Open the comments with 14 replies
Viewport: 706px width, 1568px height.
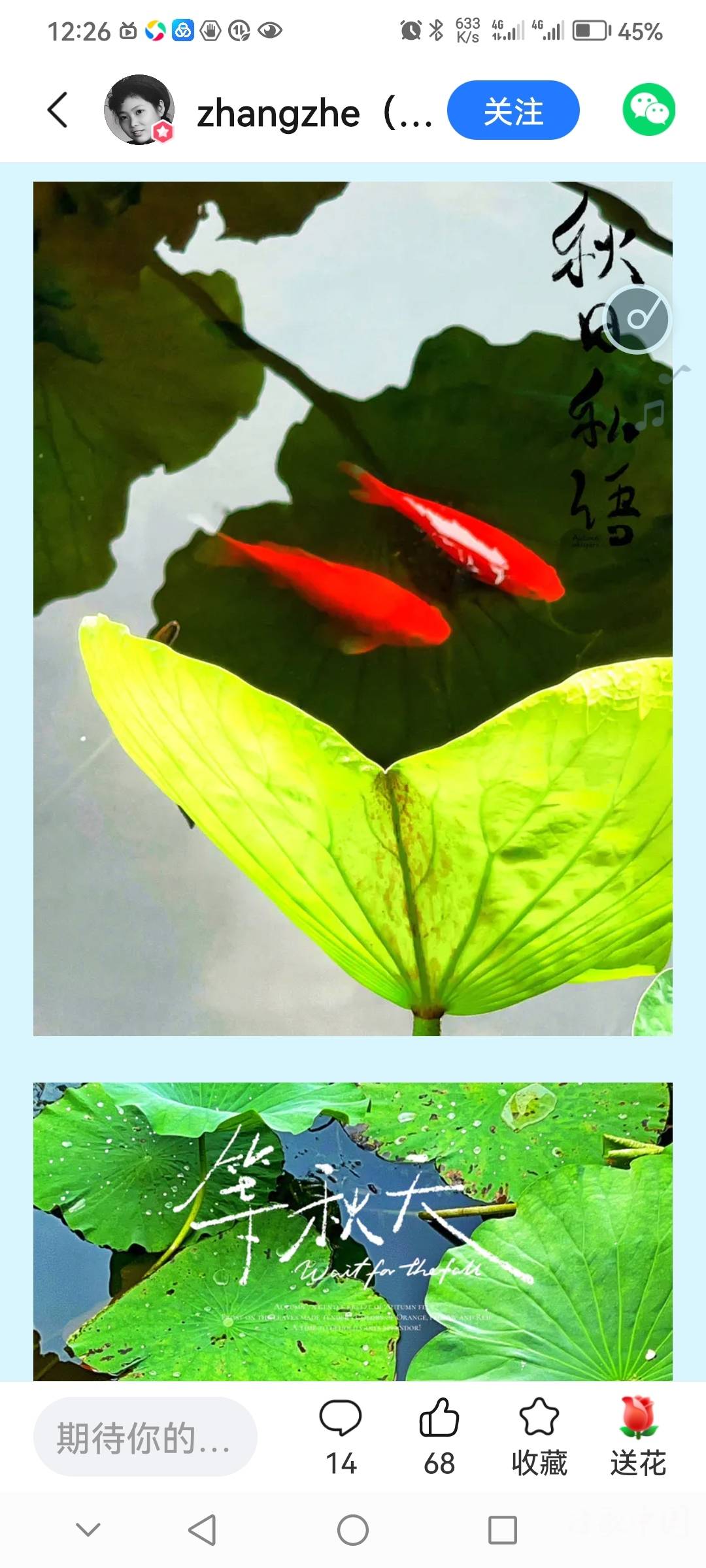(x=341, y=1436)
